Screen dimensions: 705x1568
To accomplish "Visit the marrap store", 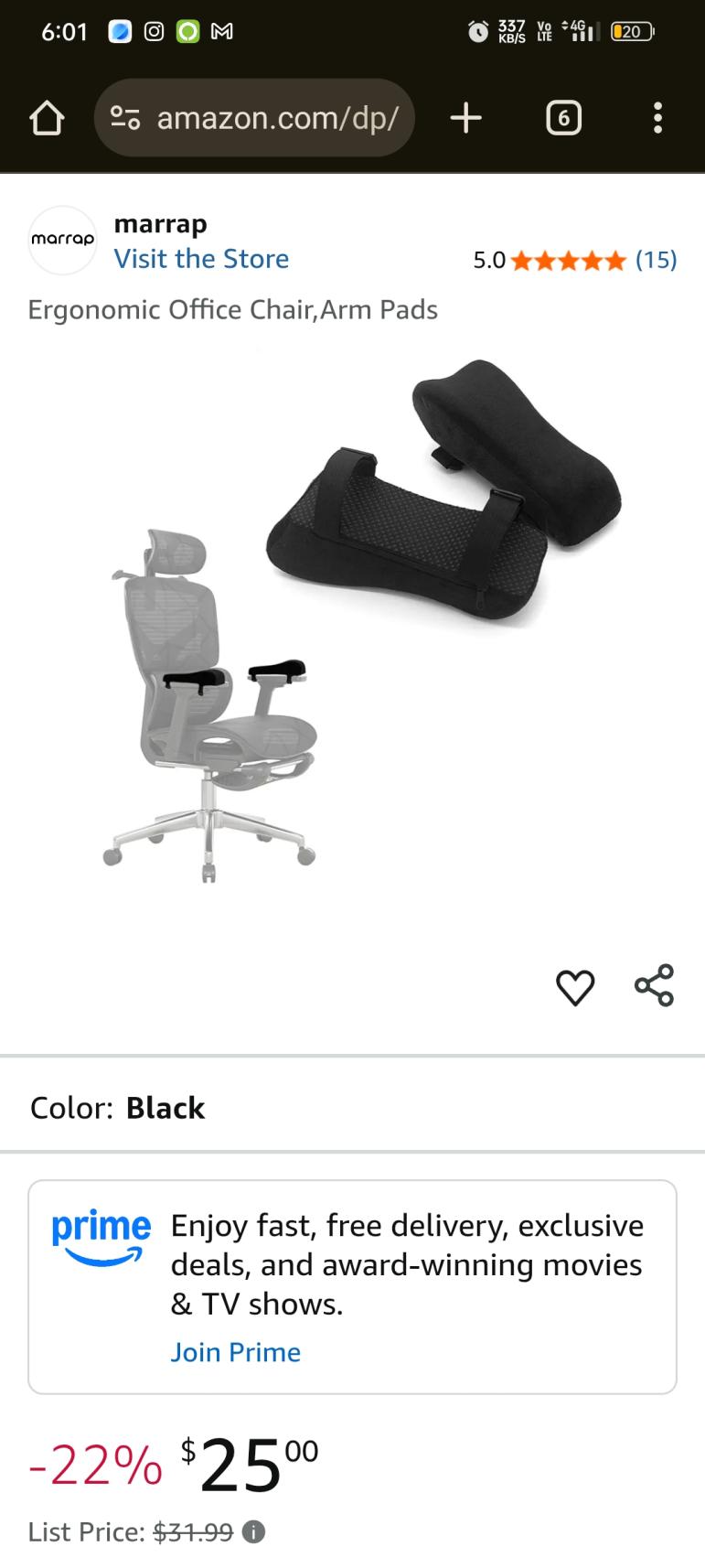I will point(201,259).
